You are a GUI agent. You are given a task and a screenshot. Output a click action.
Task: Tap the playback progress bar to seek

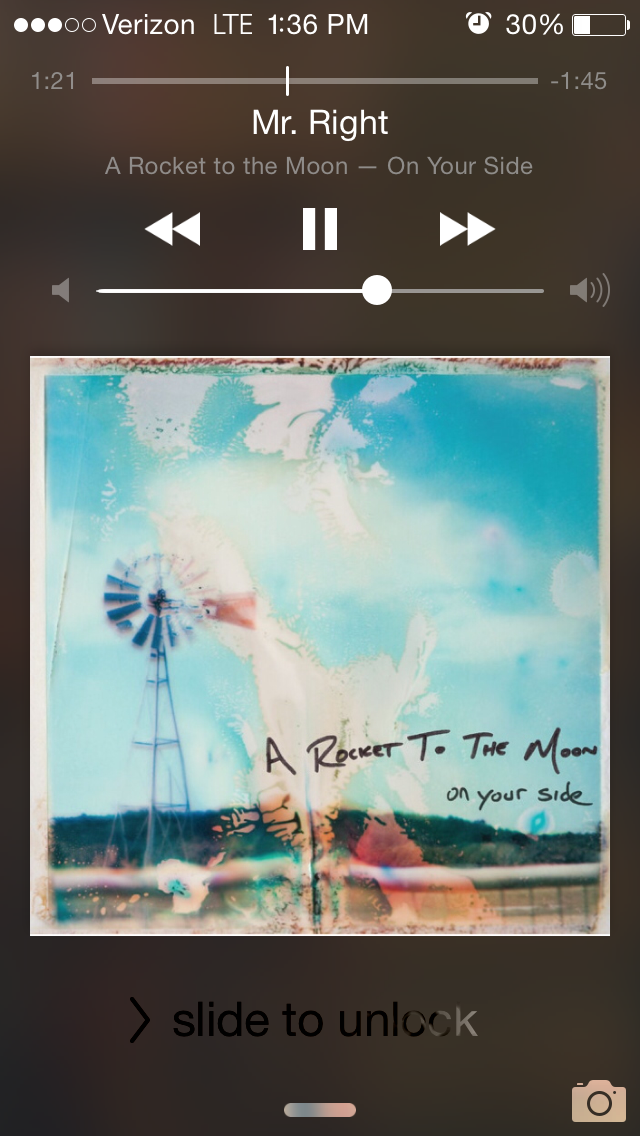[x=315, y=81]
